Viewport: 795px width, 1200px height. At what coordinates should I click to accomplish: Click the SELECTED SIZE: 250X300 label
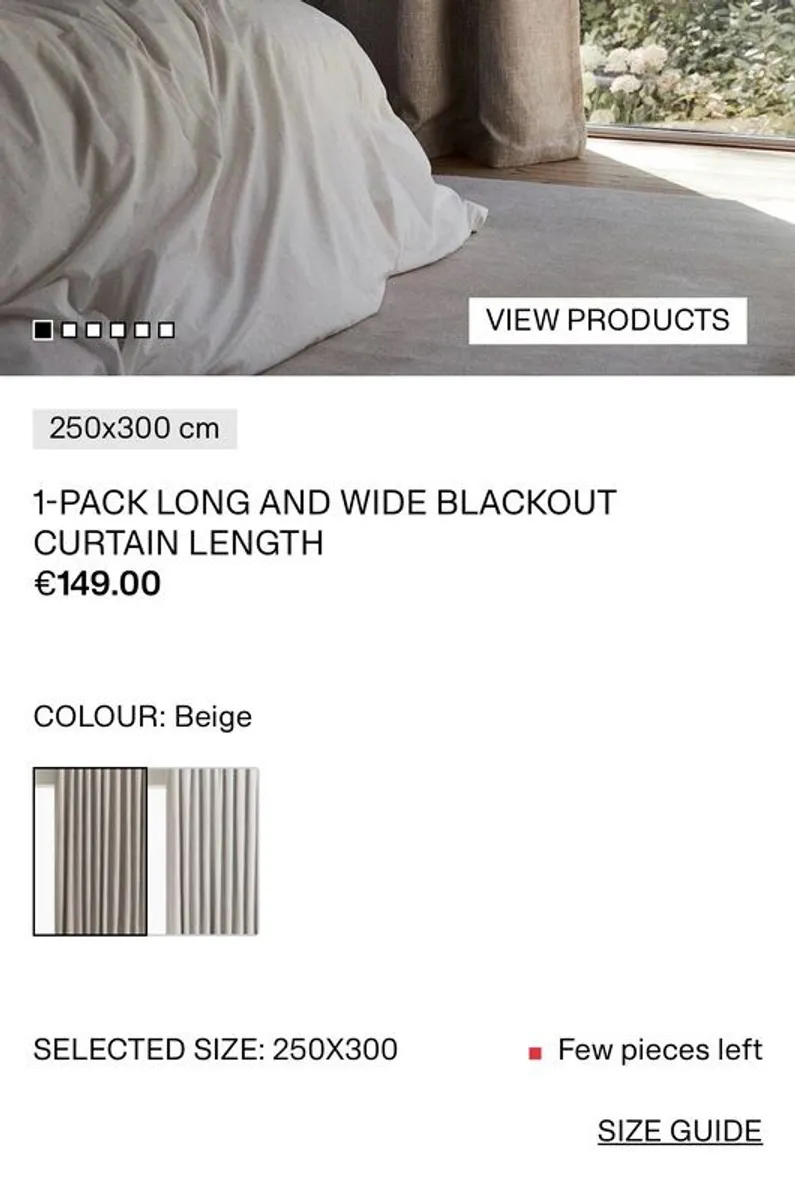coord(216,1049)
